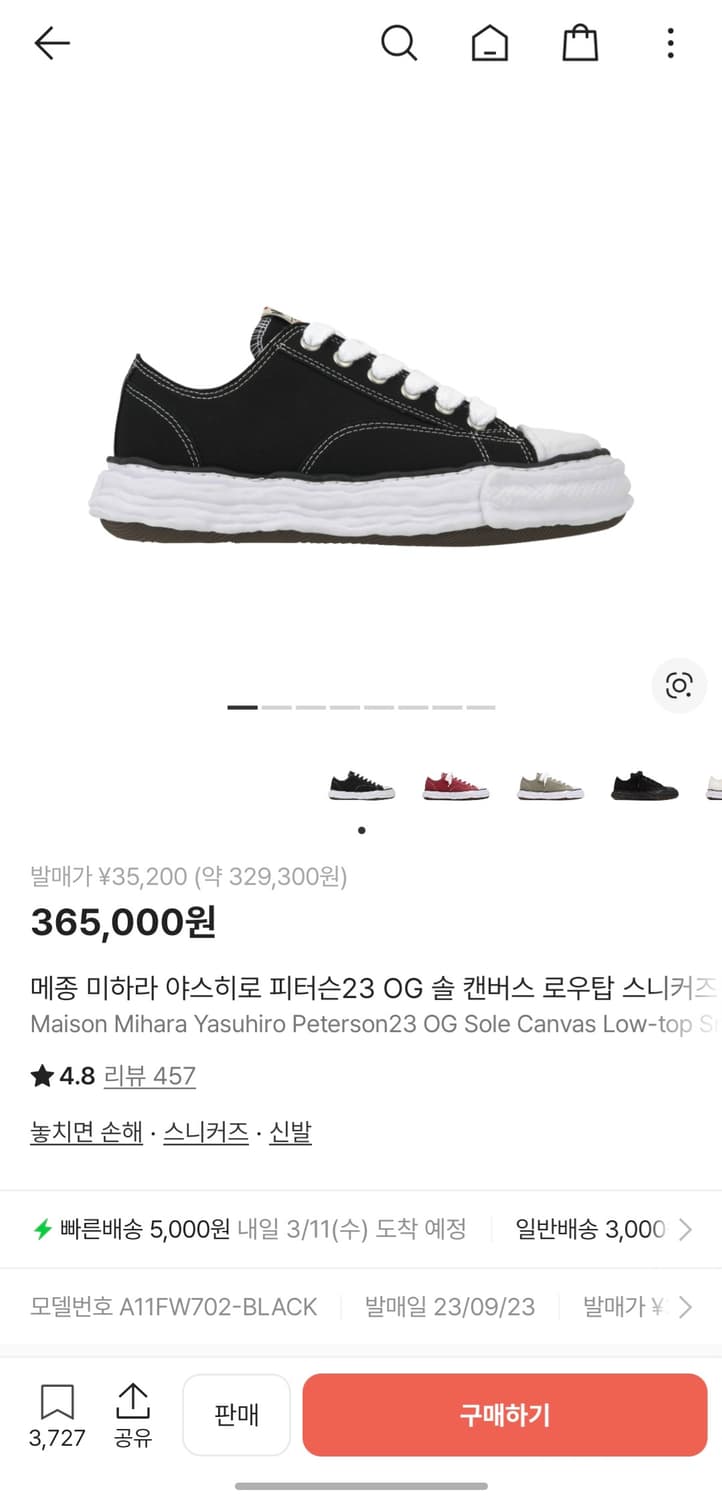Image resolution: width=722 pixels, height=1500 pixels.
Task: Select the beige sneaker variant thumbnail
Action: (x=549, y=783)
